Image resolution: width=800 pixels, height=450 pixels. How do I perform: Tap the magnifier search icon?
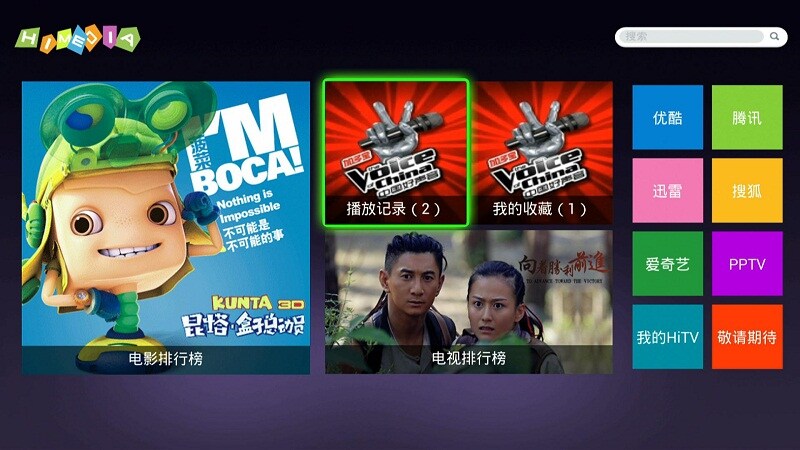coord(774,37)
